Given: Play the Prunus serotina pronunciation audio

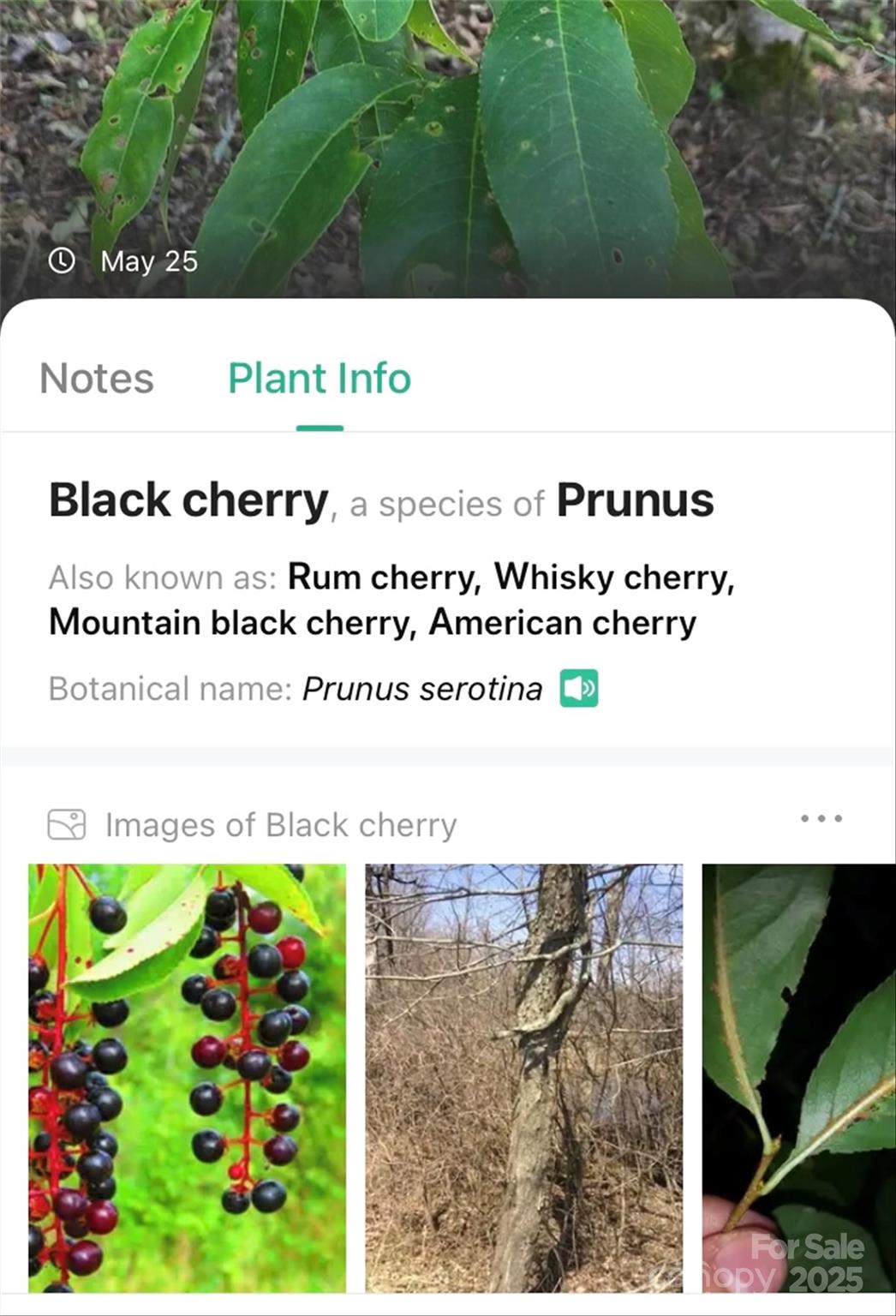Looking at the screenshot, I should (579, 689).
